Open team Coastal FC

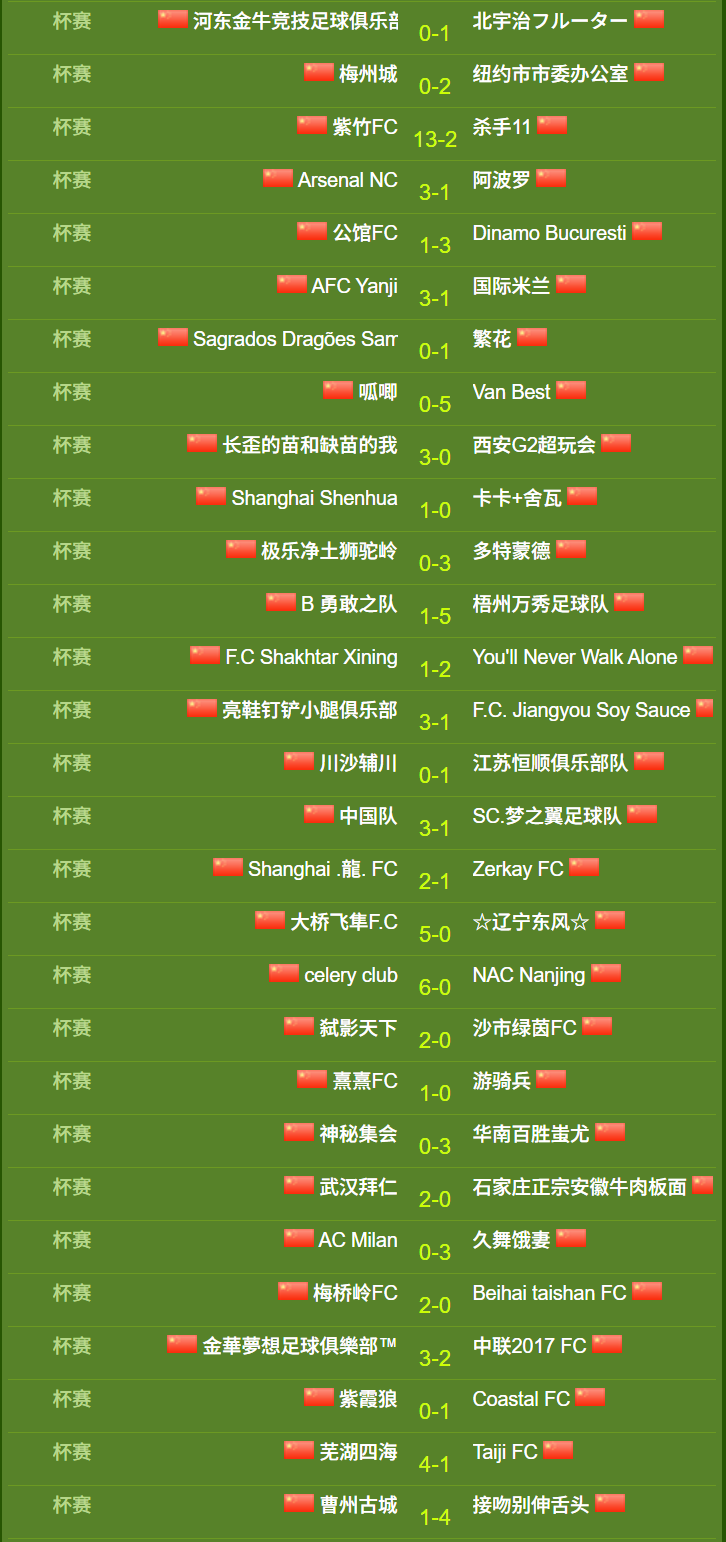[521, 1399]
